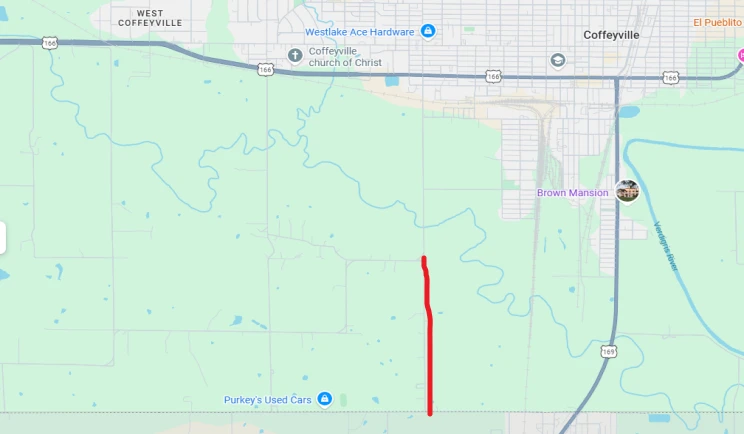Select the school marker near Coffeyville

tap(557, 60)
